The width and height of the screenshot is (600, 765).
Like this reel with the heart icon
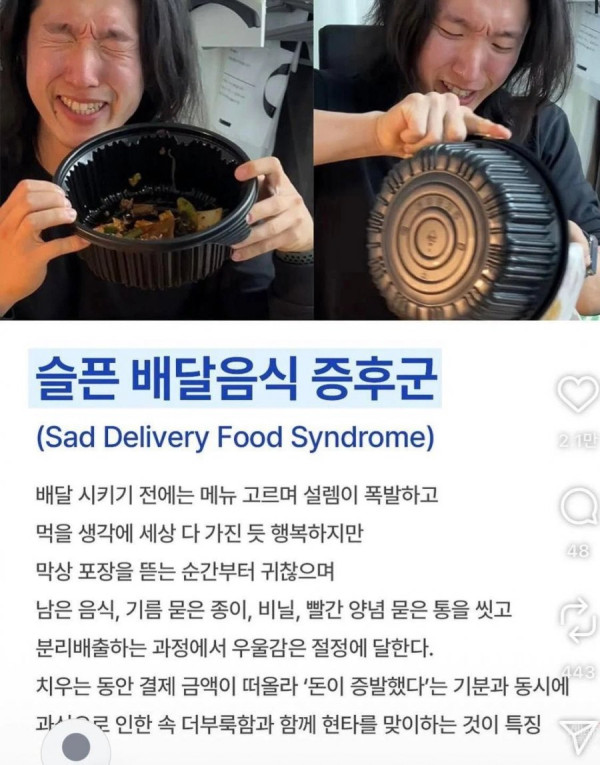[577, 396]
